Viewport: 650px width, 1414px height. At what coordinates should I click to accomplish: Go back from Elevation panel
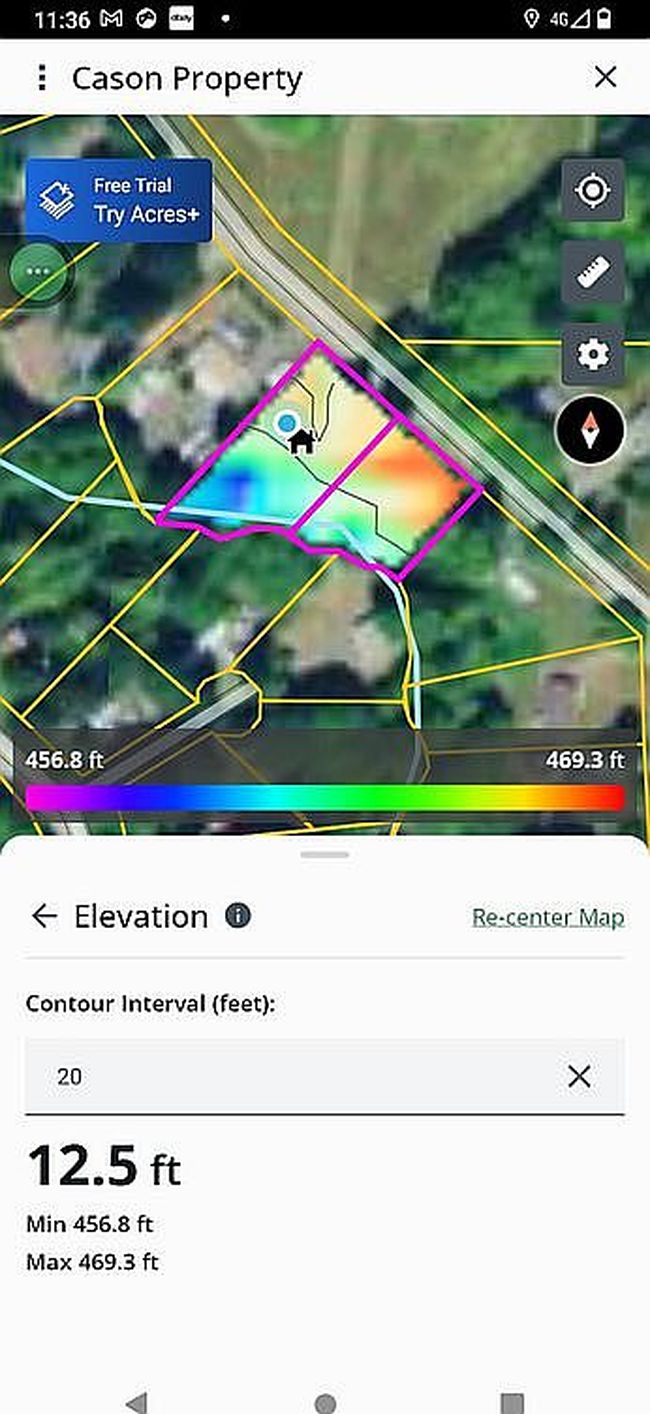(44, 916)
